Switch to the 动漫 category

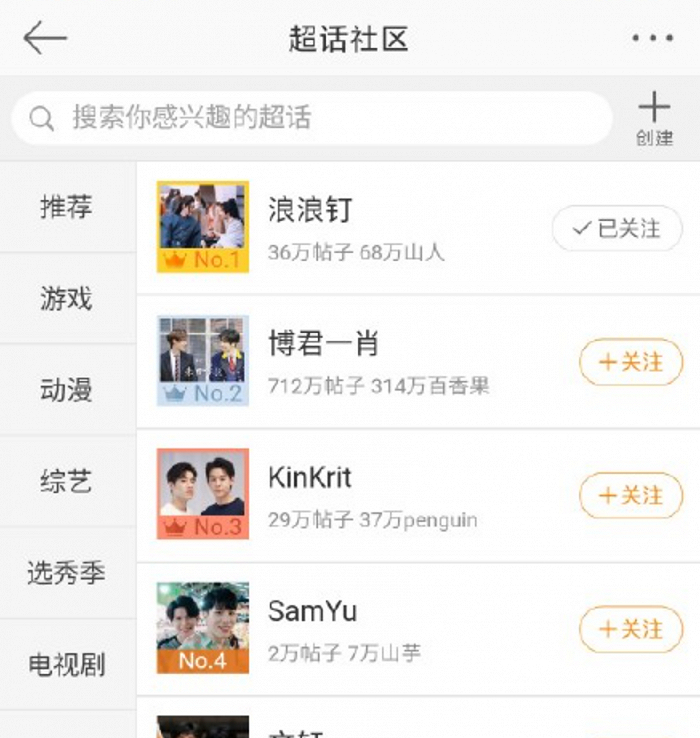pos(67,390)
